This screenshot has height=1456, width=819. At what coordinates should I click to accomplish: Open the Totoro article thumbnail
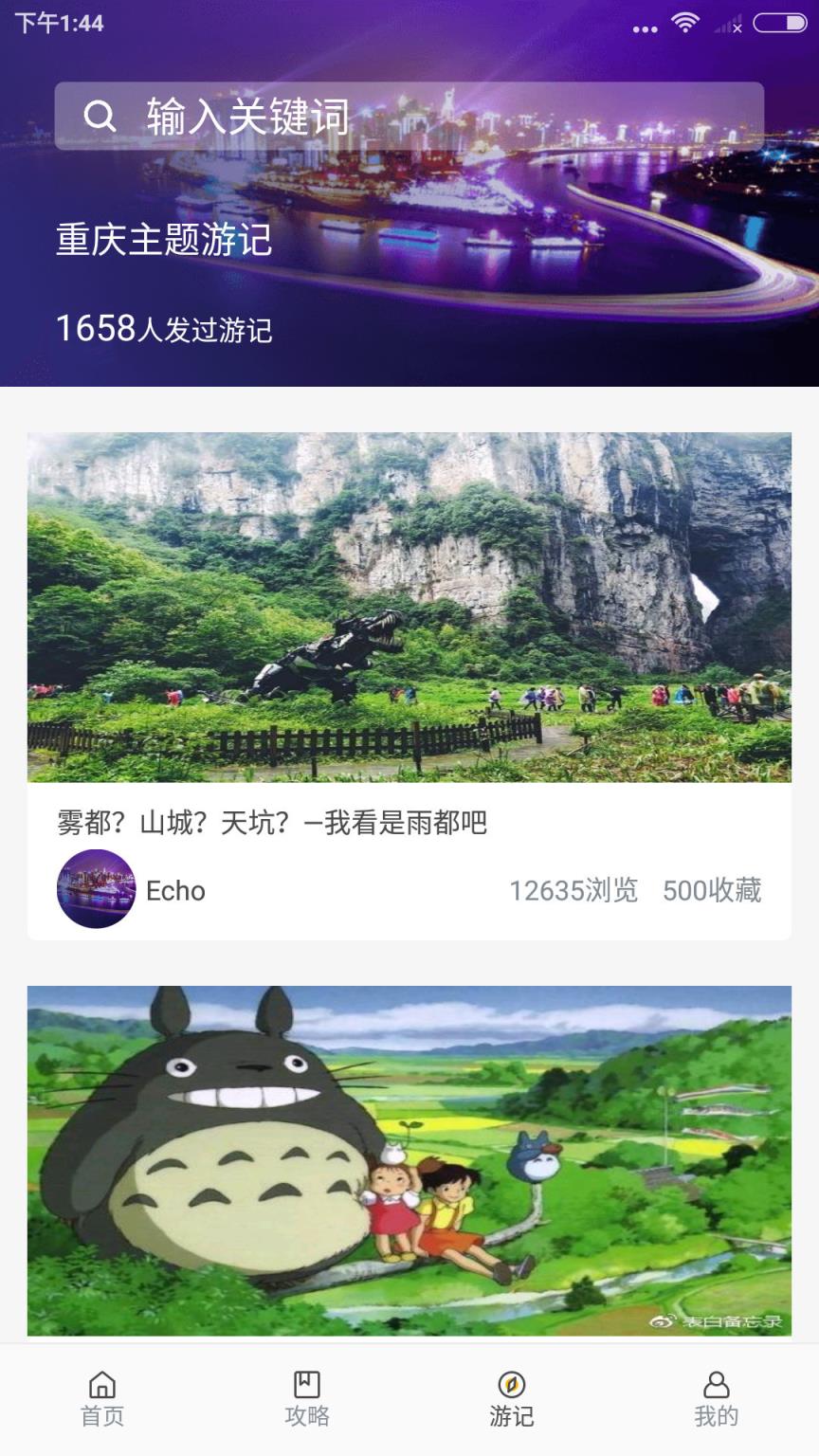click(409, 1166)
